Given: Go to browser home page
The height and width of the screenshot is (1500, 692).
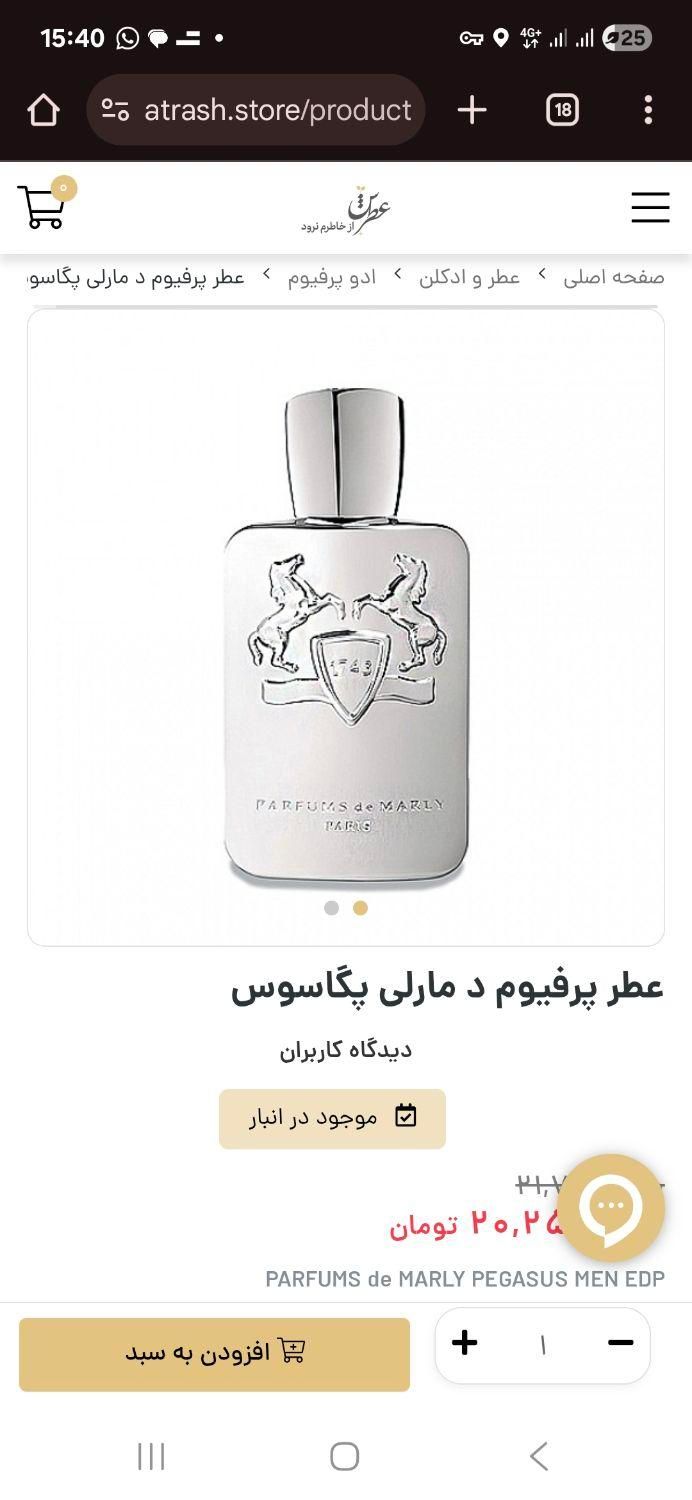Looking at the screenshot, I should point(43,110).
